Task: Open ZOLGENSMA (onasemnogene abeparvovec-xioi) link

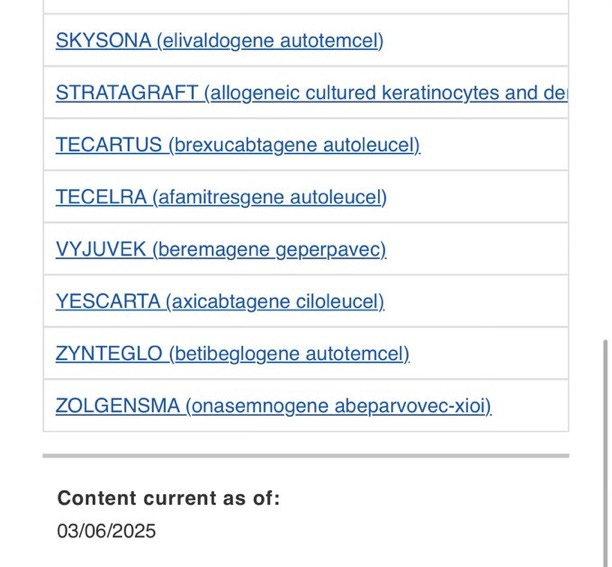Action: [x=274, y=406]
